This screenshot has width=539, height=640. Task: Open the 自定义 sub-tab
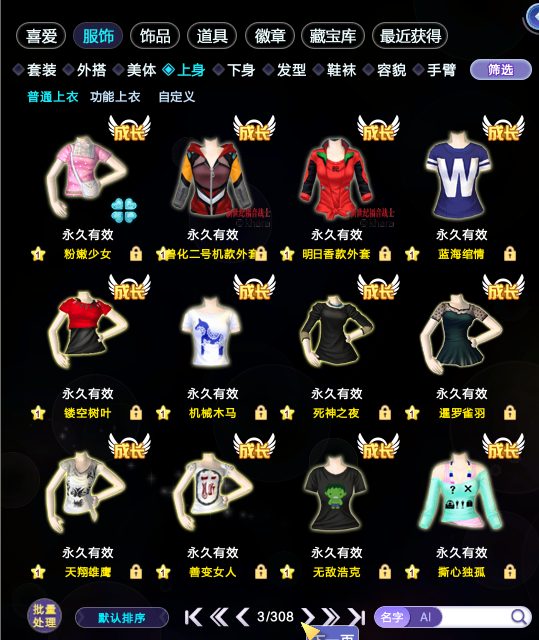tap(177, 97)
